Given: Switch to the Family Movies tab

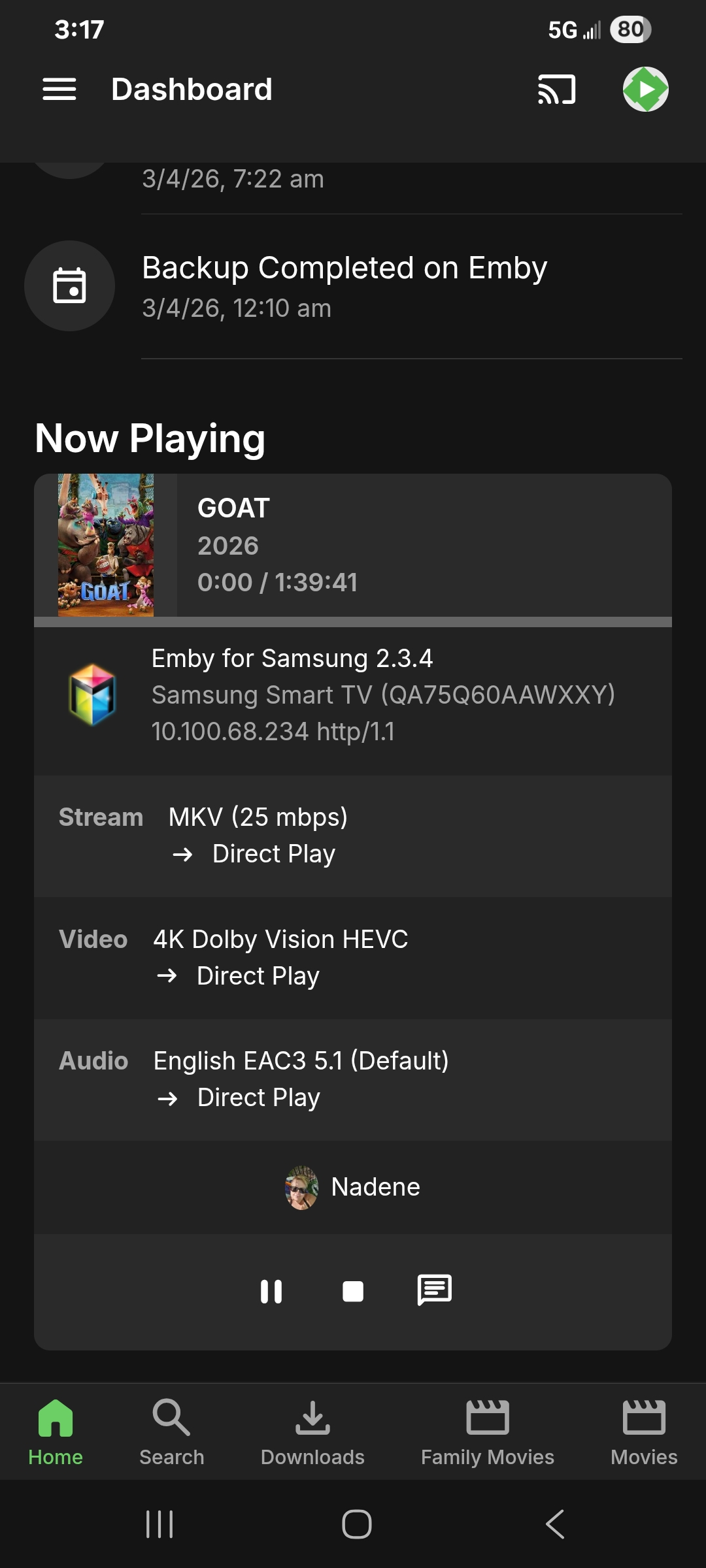Looking at the screenshot, I should point(487,1432).
